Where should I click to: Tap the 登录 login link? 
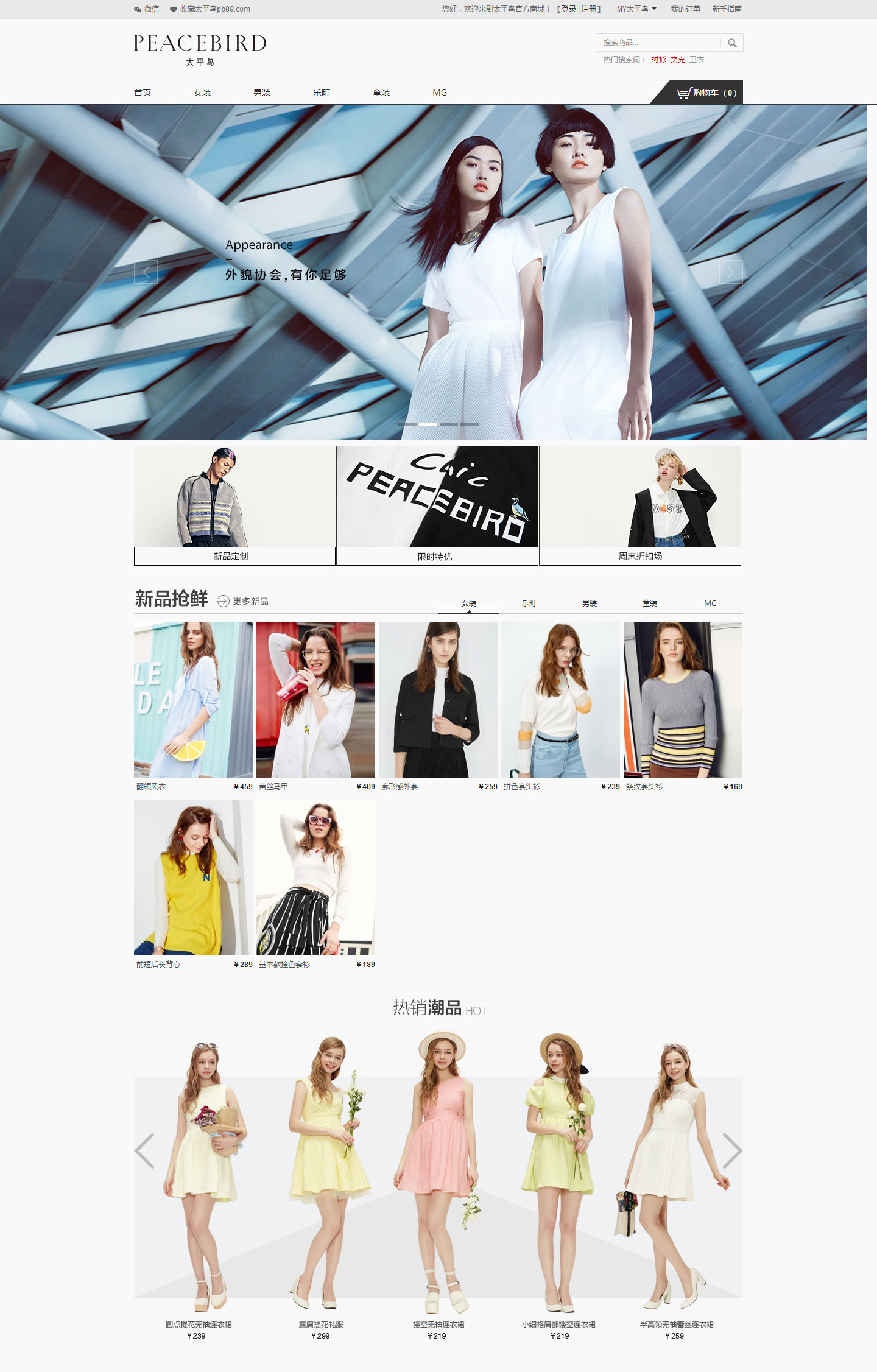click(x=569, y=9)
